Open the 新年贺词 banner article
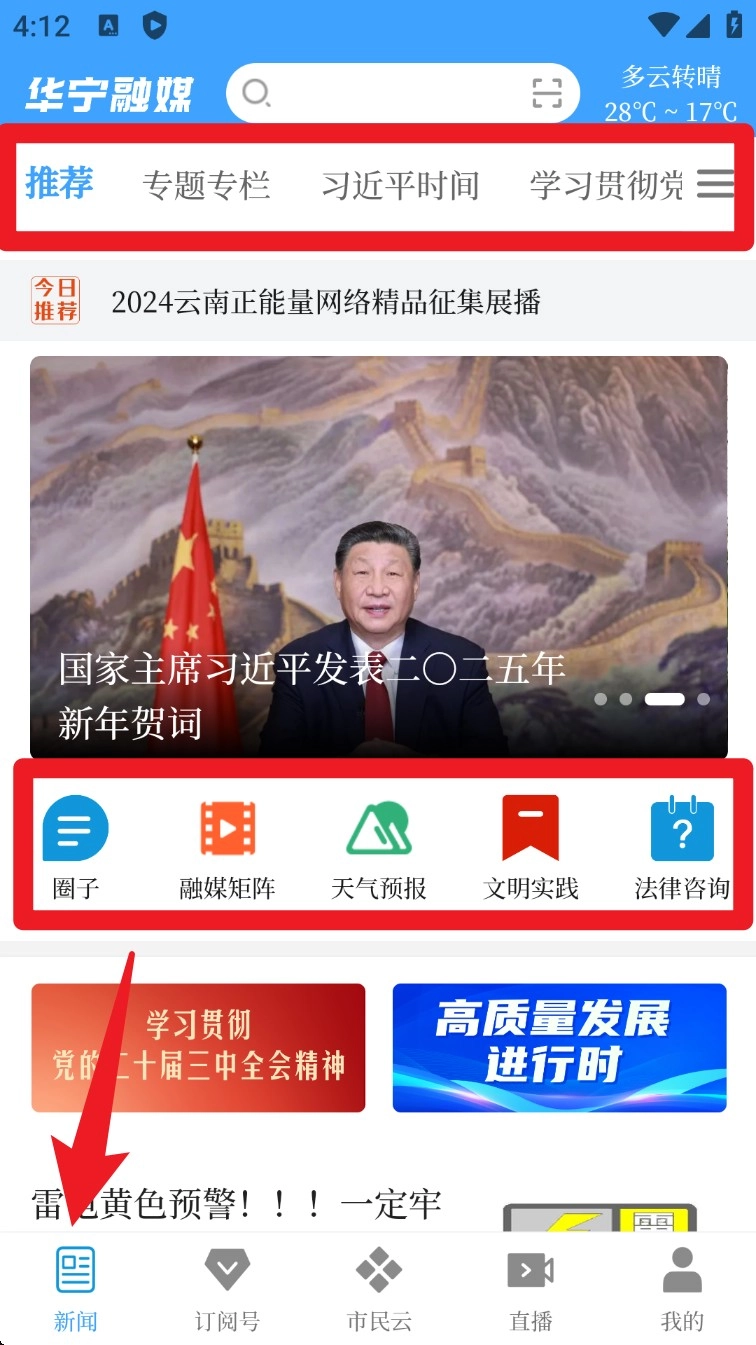This screenshot has height=1345, width=756. click(378, 557)
